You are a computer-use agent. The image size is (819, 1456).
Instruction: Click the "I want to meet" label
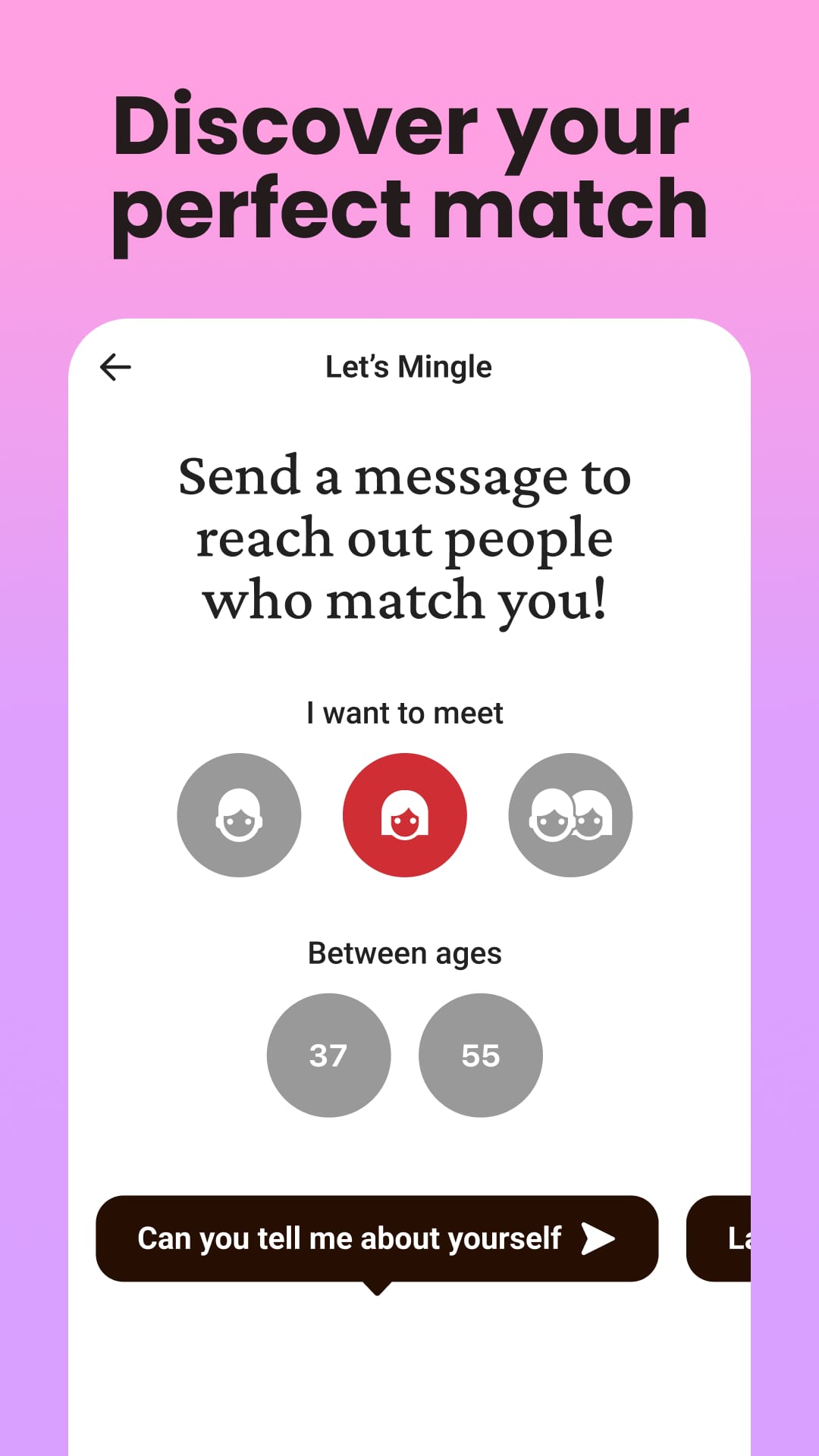[x=404, y=711]
